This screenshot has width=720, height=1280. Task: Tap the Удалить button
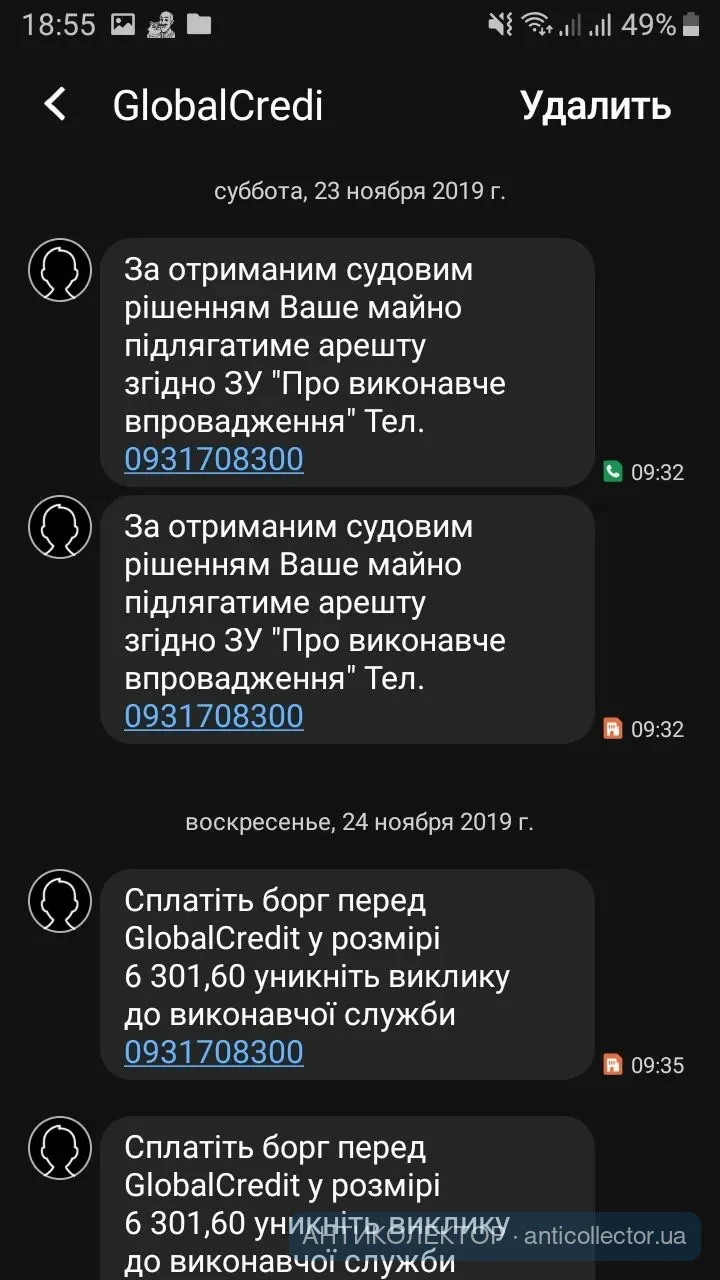[x=595, y=105]
